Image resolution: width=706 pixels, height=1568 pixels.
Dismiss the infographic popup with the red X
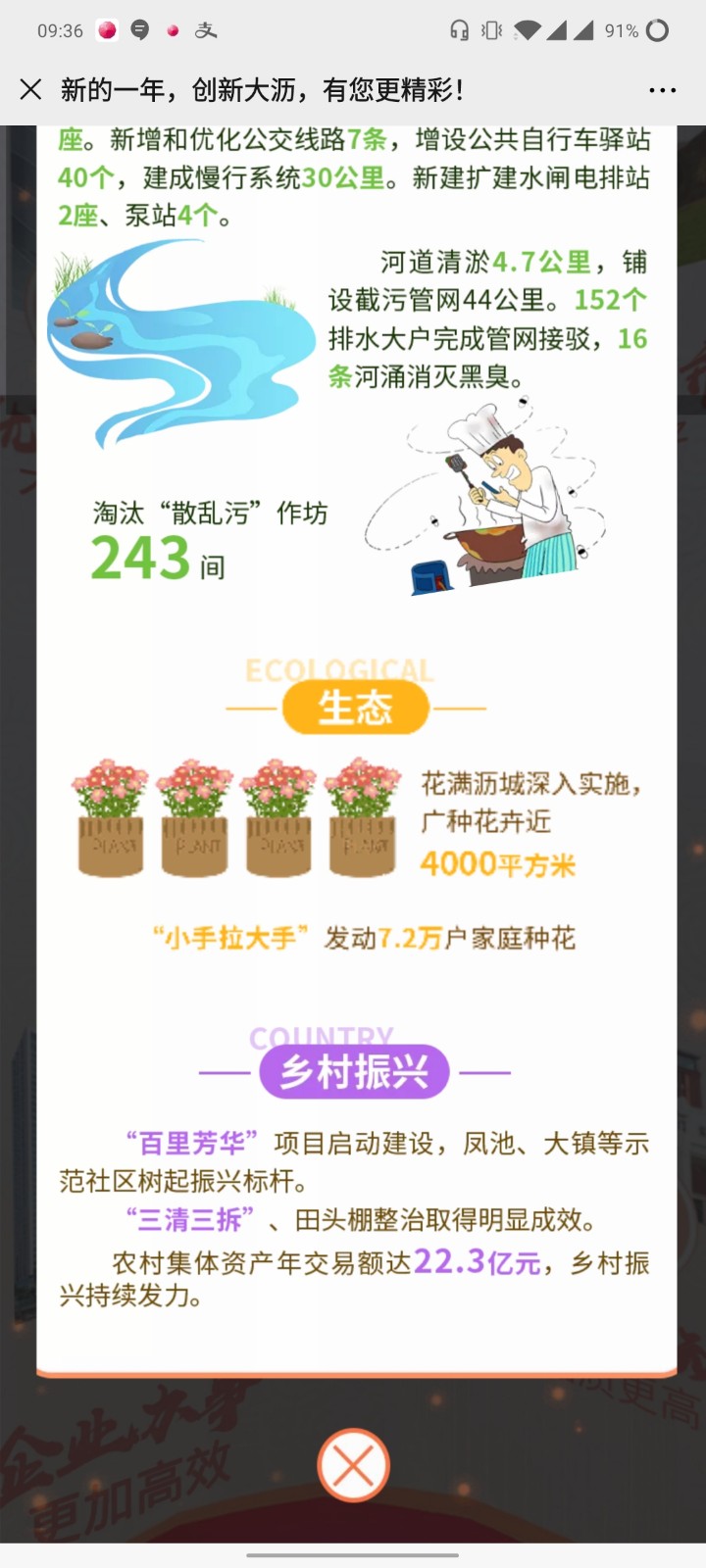tap(353, 1466)
